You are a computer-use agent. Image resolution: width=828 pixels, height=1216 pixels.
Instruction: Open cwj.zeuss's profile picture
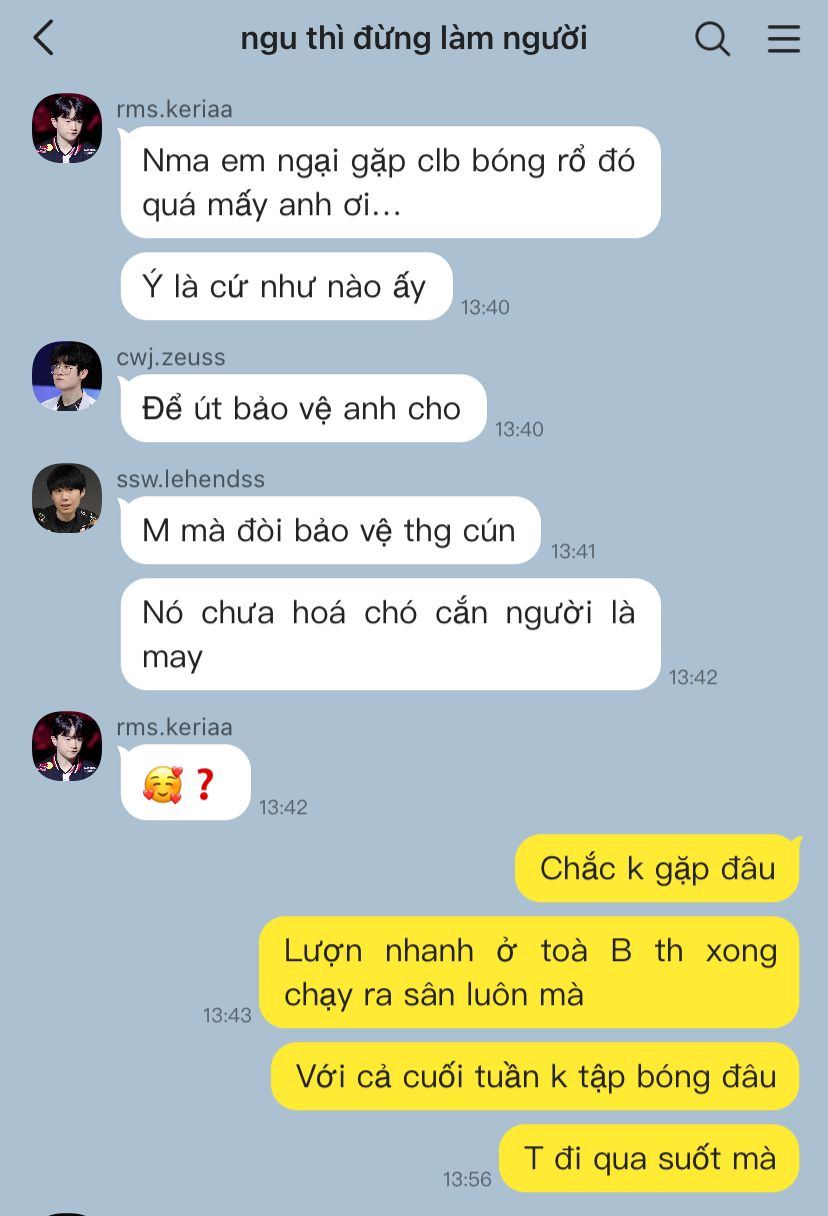click(67, 376)
